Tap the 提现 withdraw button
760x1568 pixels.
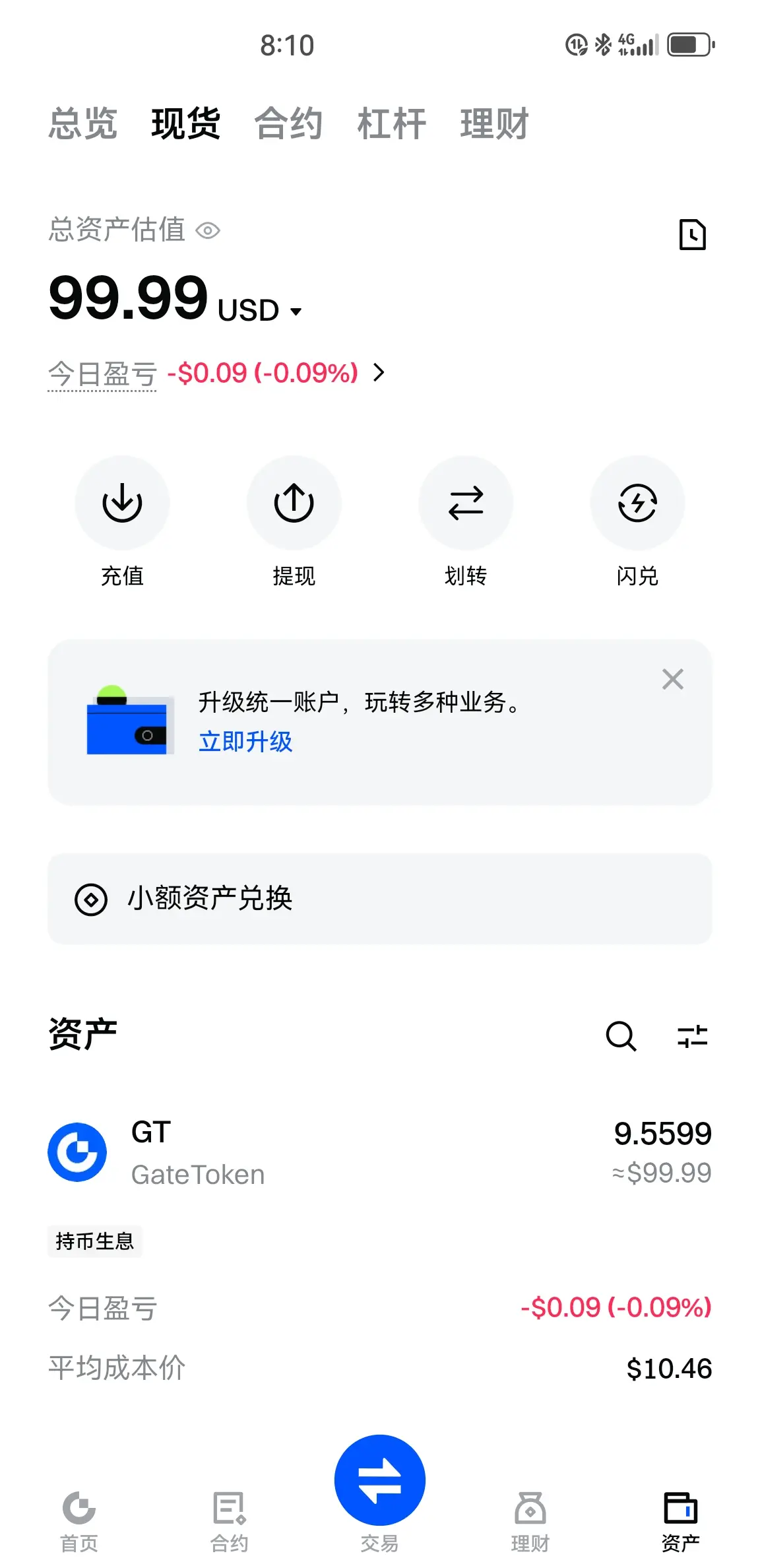294,504
